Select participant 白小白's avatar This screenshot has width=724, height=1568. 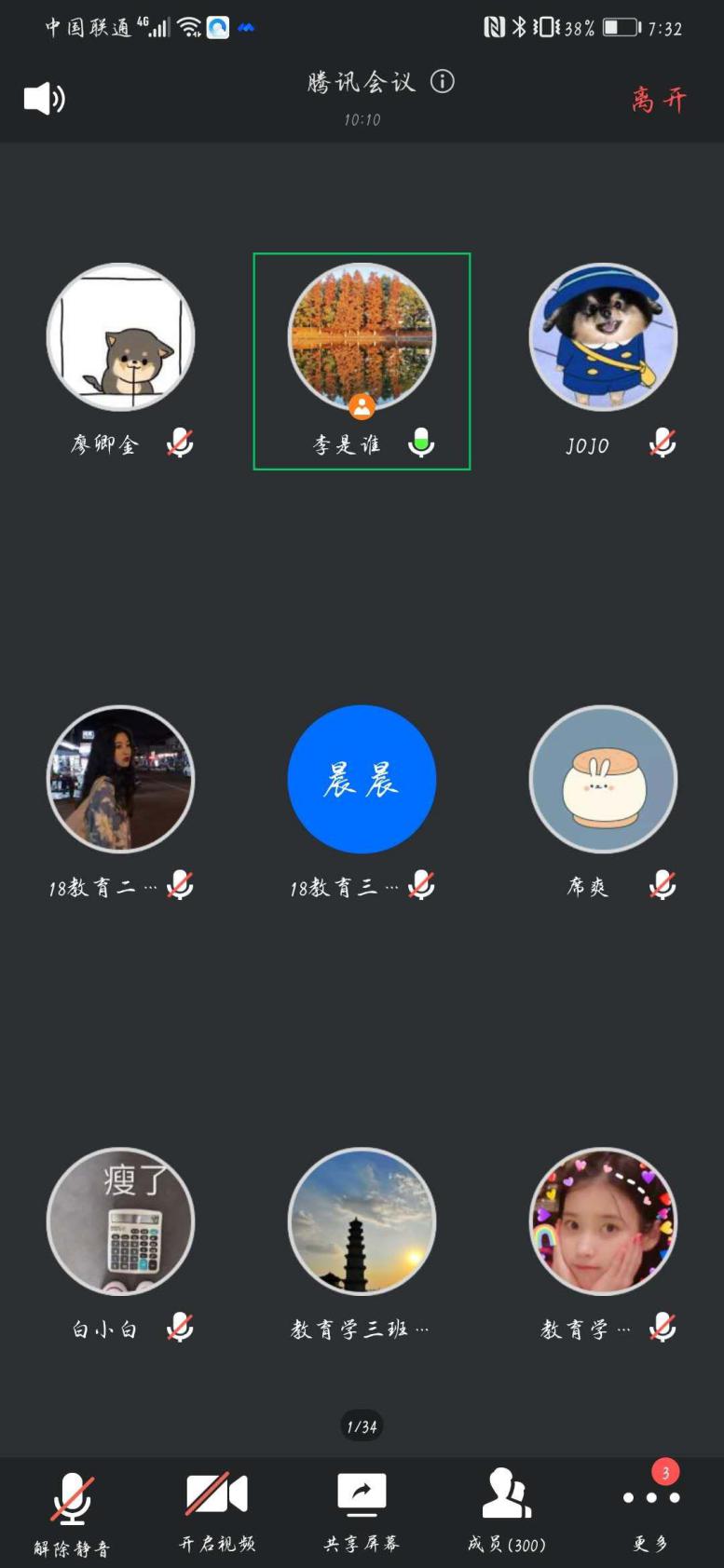120,1221
